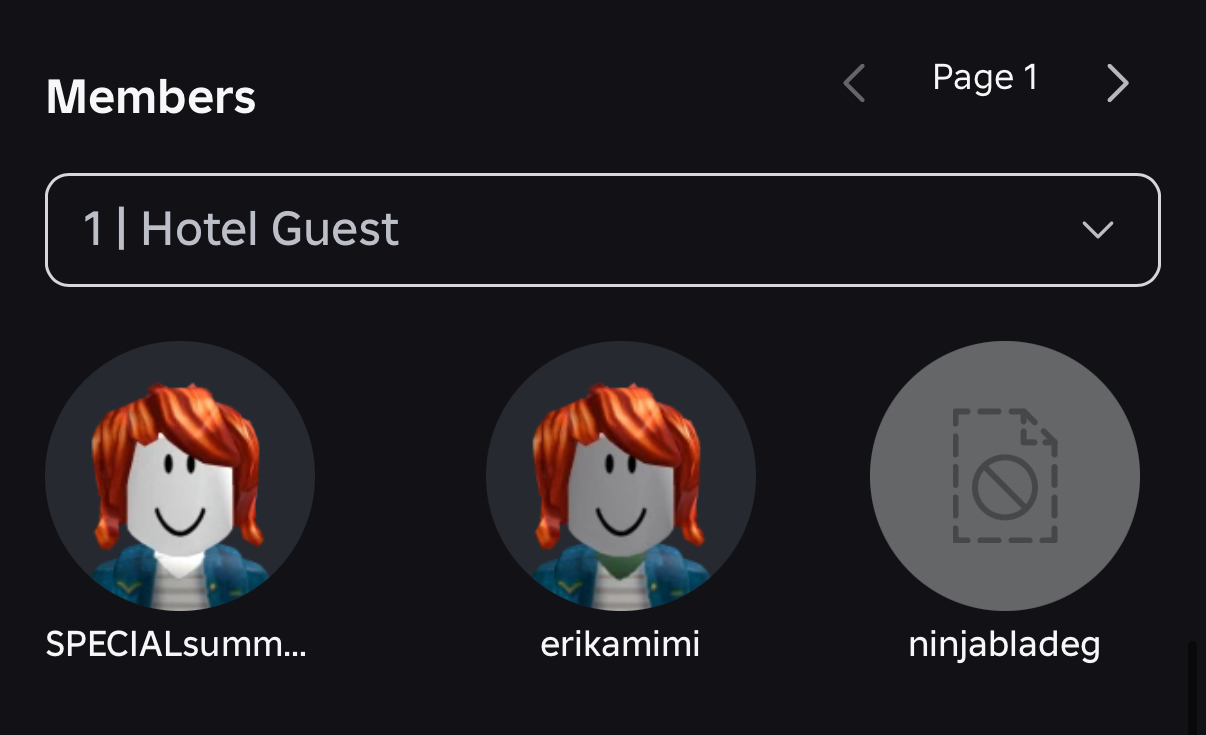Go to the previous members page
The width and height of the screenshot is (1206, 735).
pos(854,83)
